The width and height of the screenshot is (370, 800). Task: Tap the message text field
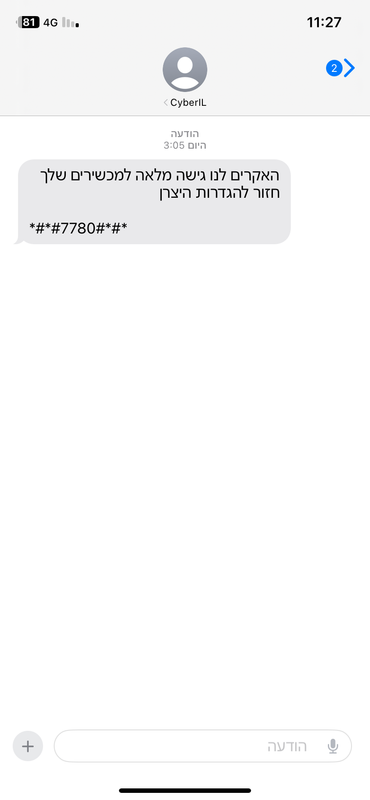point(203,746)
